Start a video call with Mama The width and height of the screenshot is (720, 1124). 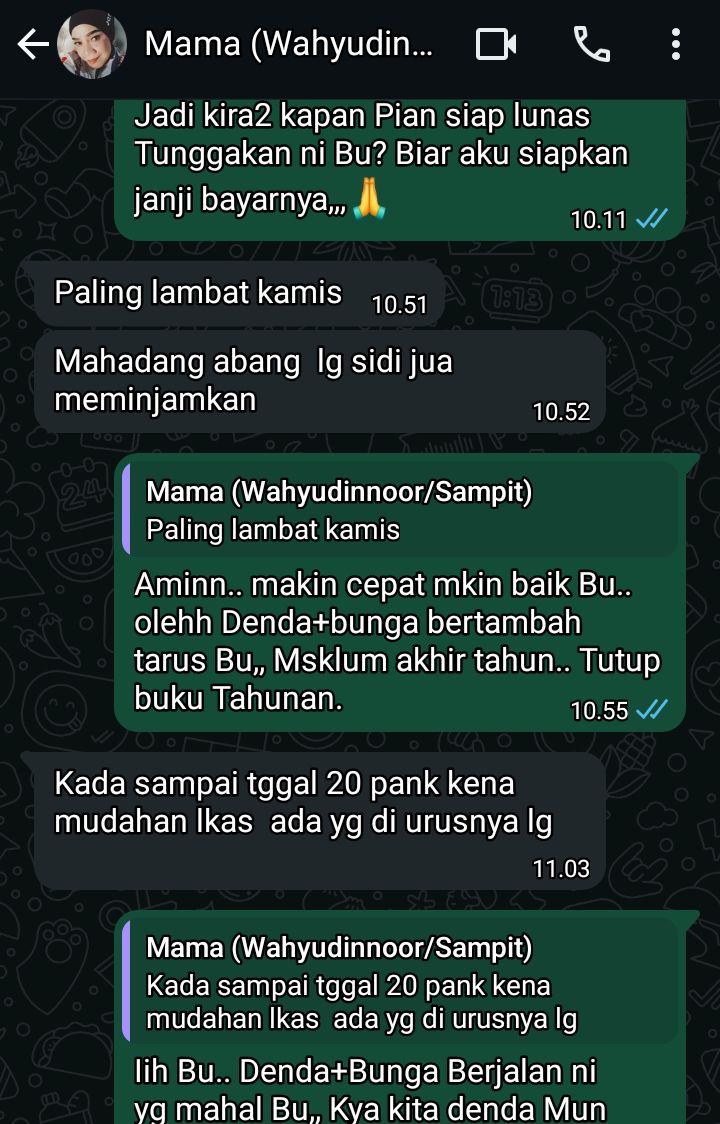(495, 44)
